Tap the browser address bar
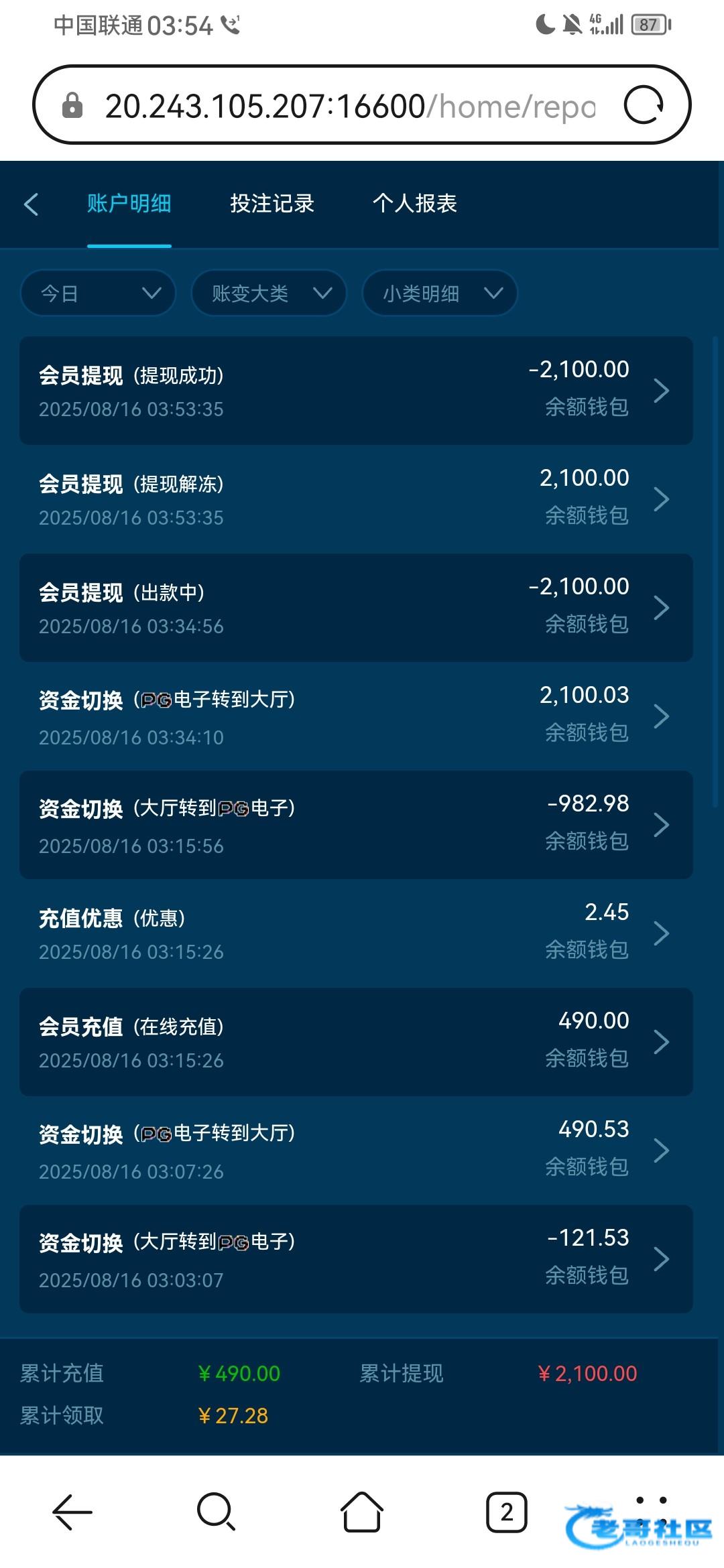Screen dimensions: 724x1568 349,105
